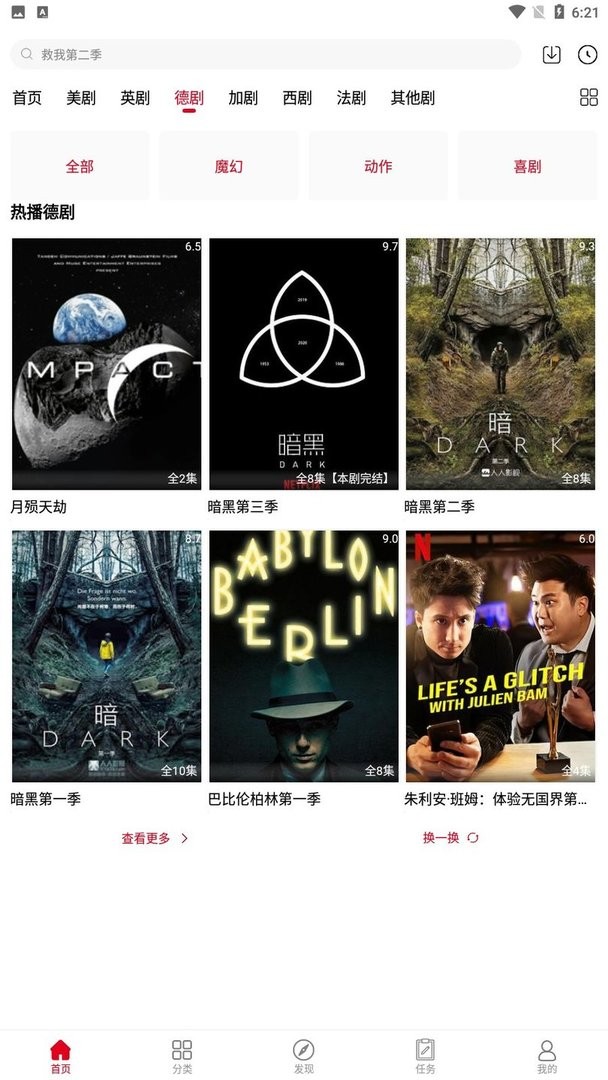Open 月殒天劫 poster
The height and width of the screenshot is (1080, 608).
(106, 364)
